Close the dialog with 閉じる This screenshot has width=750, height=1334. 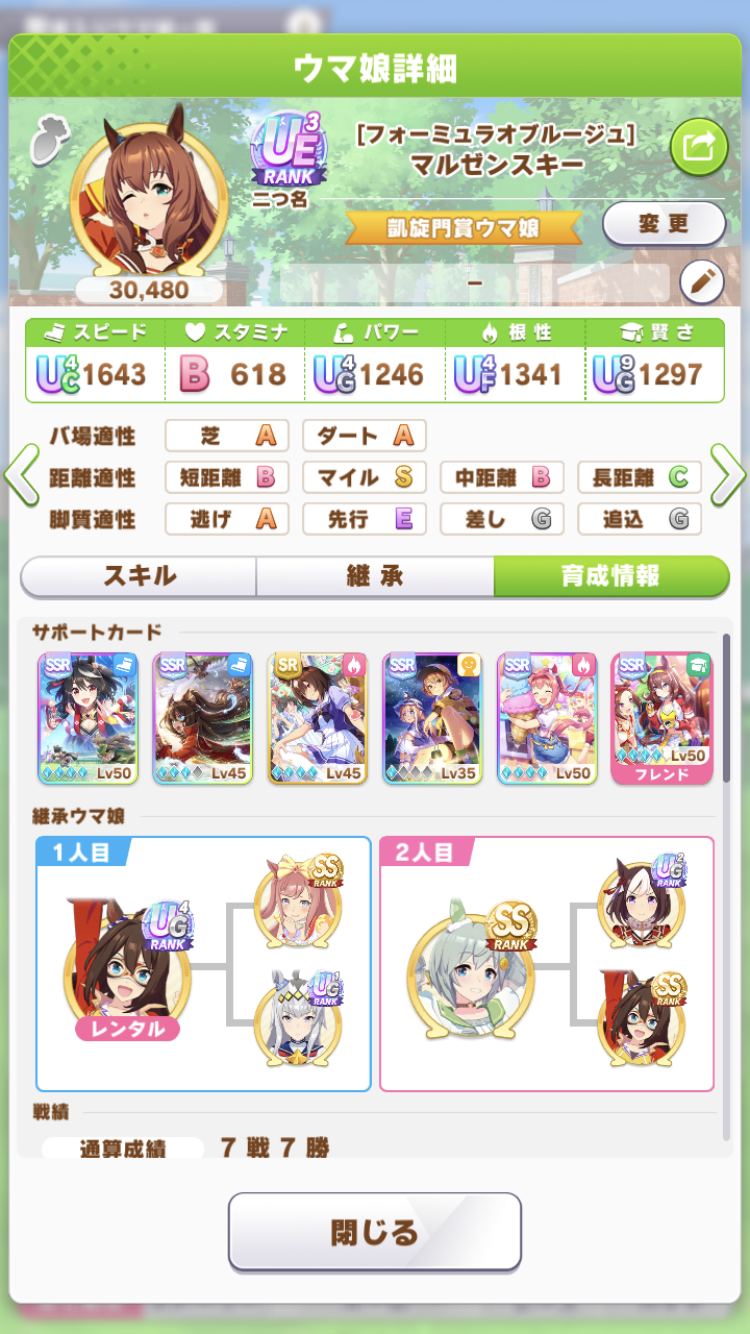375,1231
